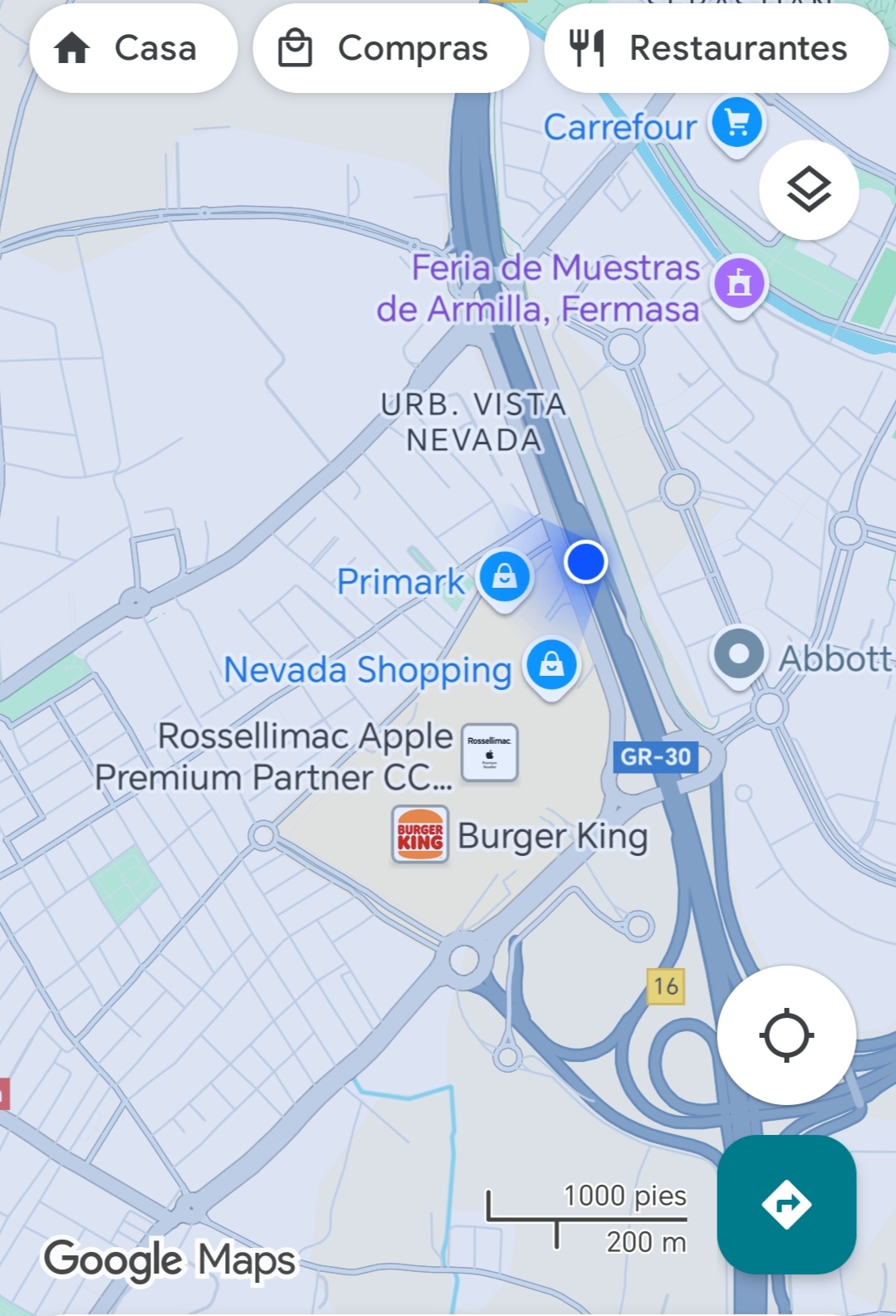896x1316 pixels.
Task: Filter map by Compras
Action: coord(390,48)
